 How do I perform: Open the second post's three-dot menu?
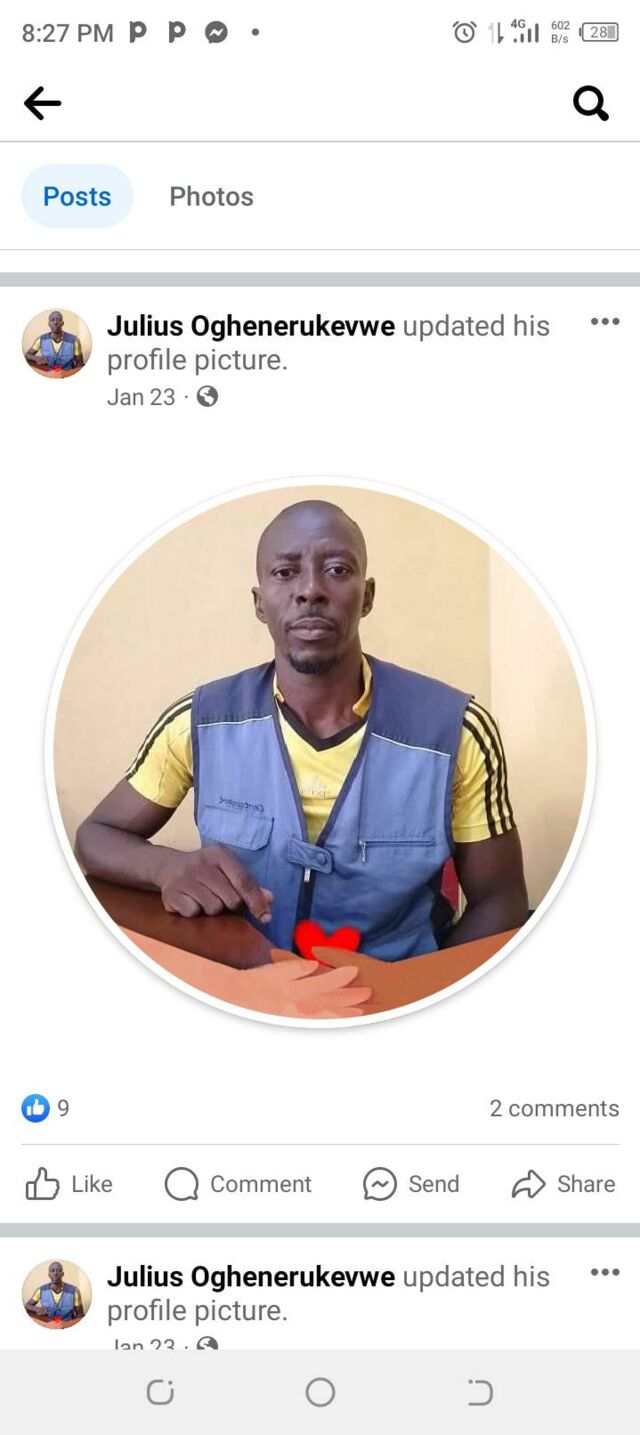pos(604,1272)
